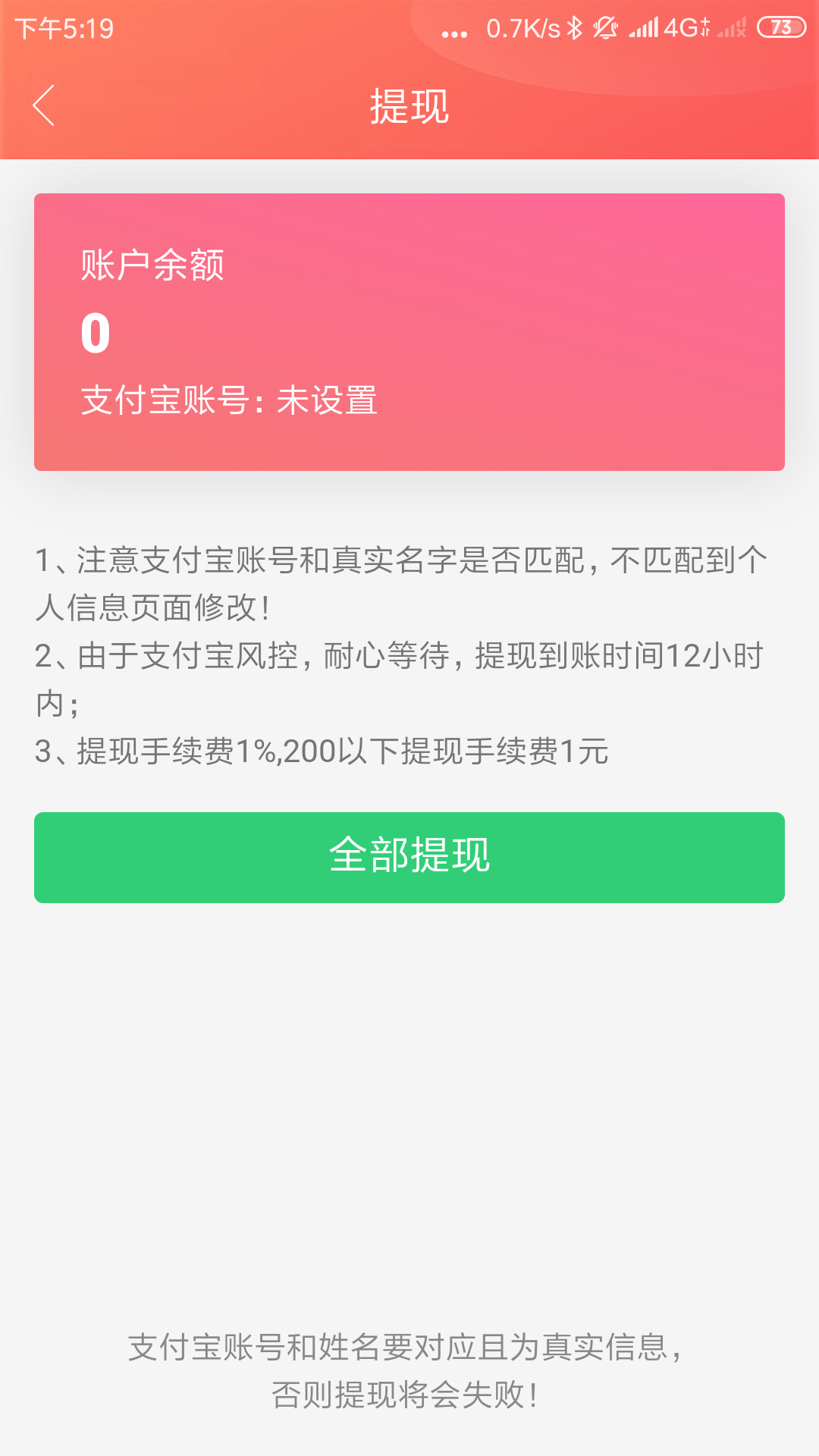Click the back arrow to return
Viewport: 819px width, 1456px height.
pos(43,106)
